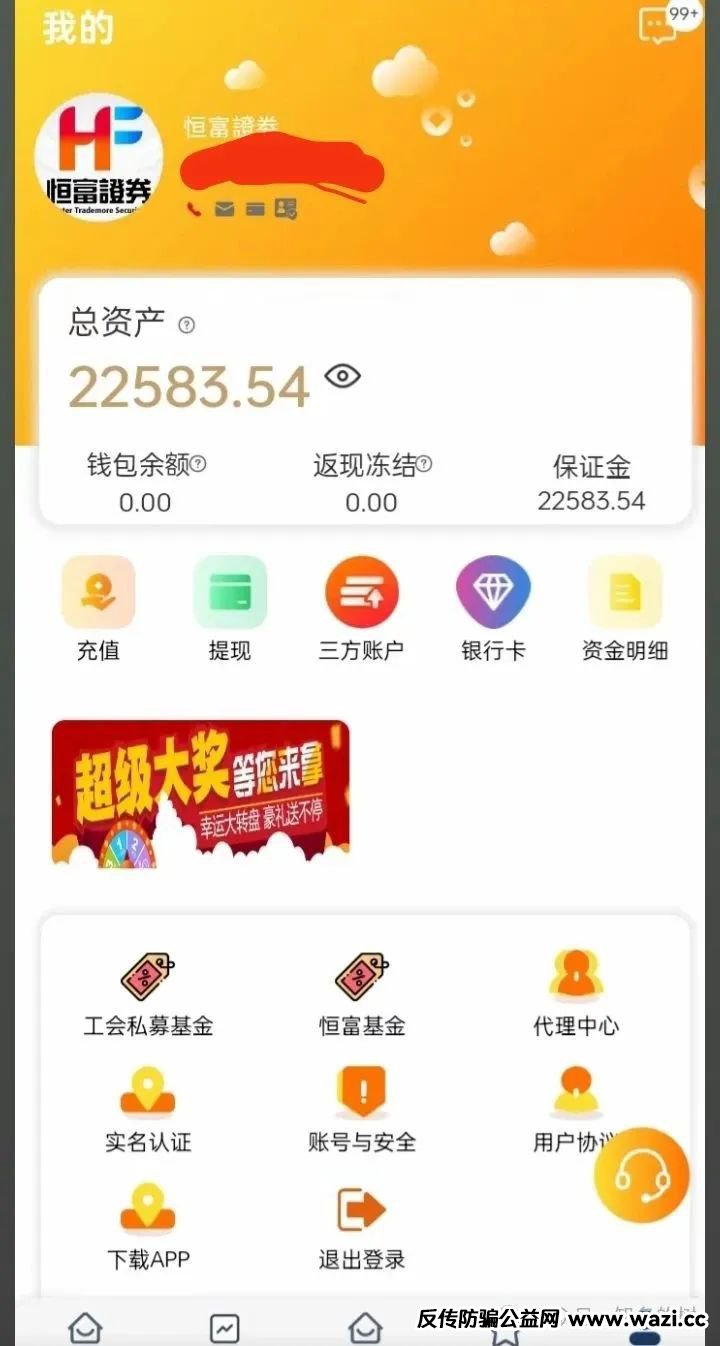720x1346 pixels.
Task: Switch to the market chart tab
Action: (x=224, y=1327)
